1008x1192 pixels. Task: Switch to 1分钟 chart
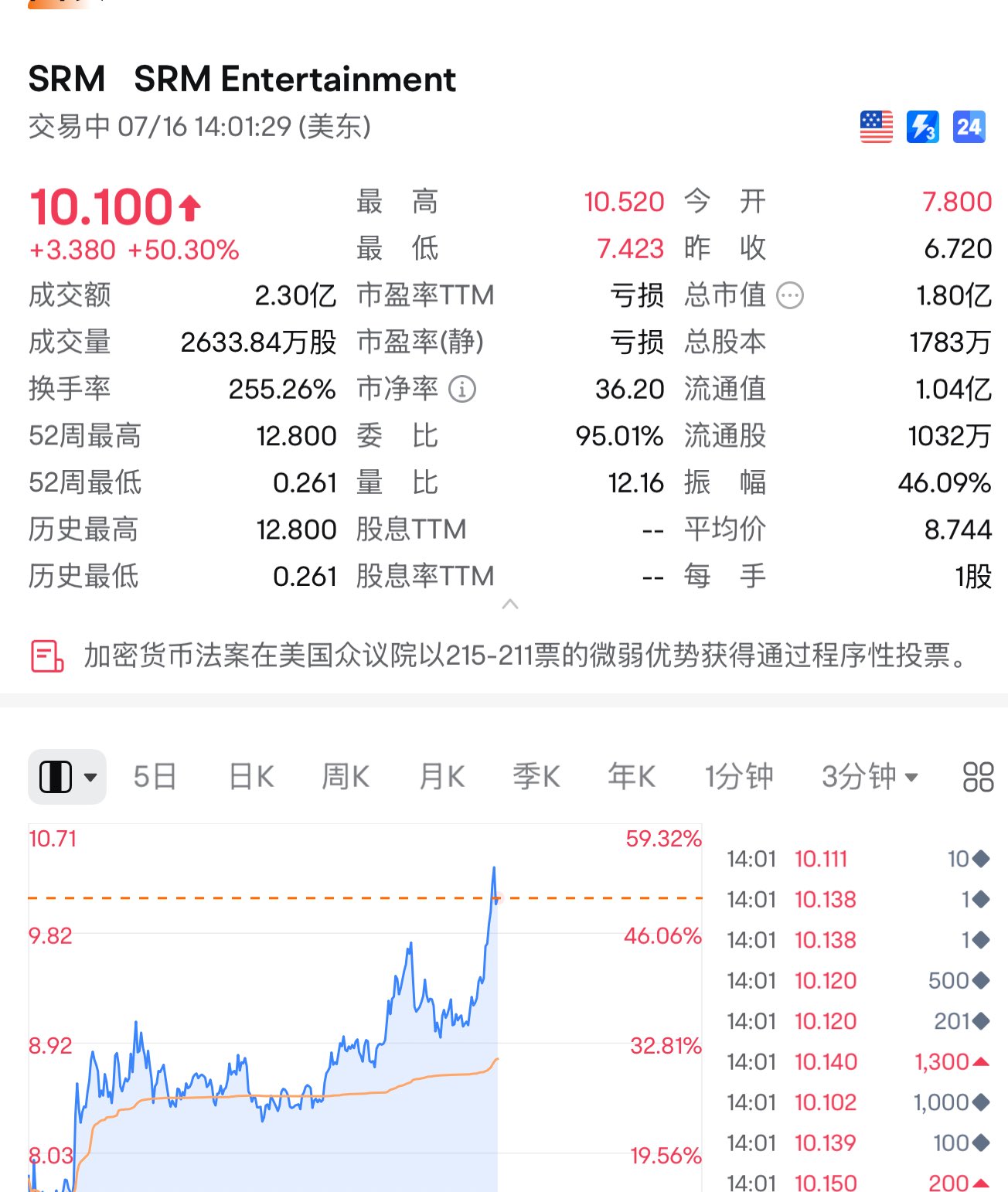pyautogui.click(x=738, y=776)
